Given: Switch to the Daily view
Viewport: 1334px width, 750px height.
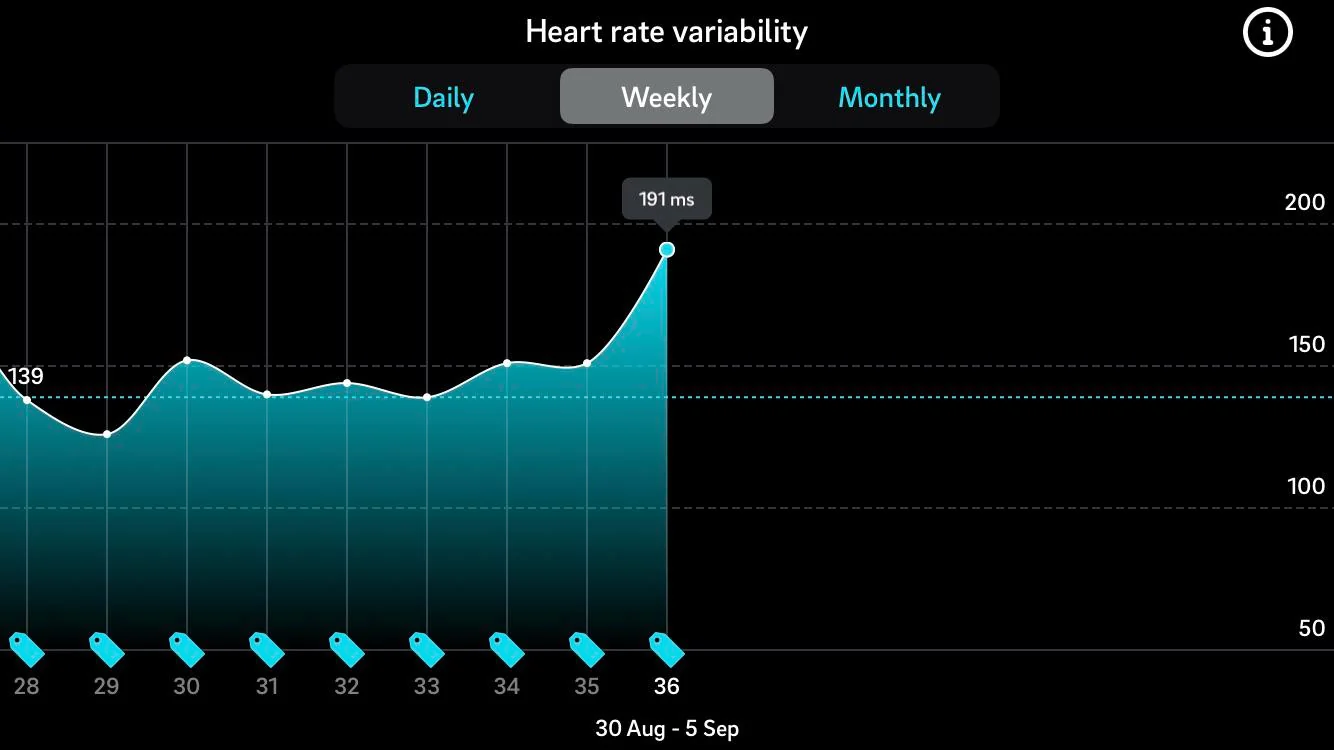Looking at the screenshot, I should click(443, 97).
